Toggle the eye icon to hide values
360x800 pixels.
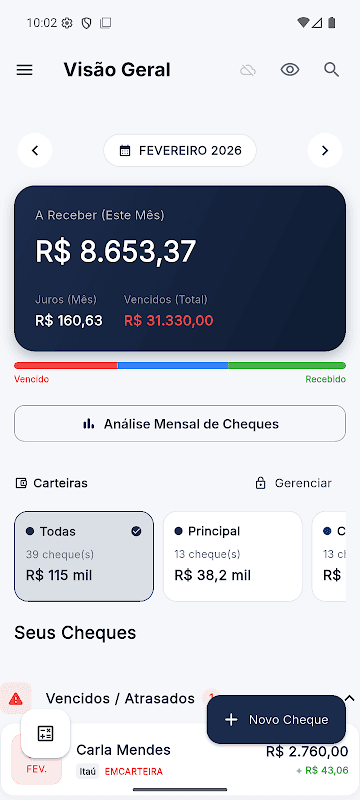pyautogui.click(x=290, y=70)
